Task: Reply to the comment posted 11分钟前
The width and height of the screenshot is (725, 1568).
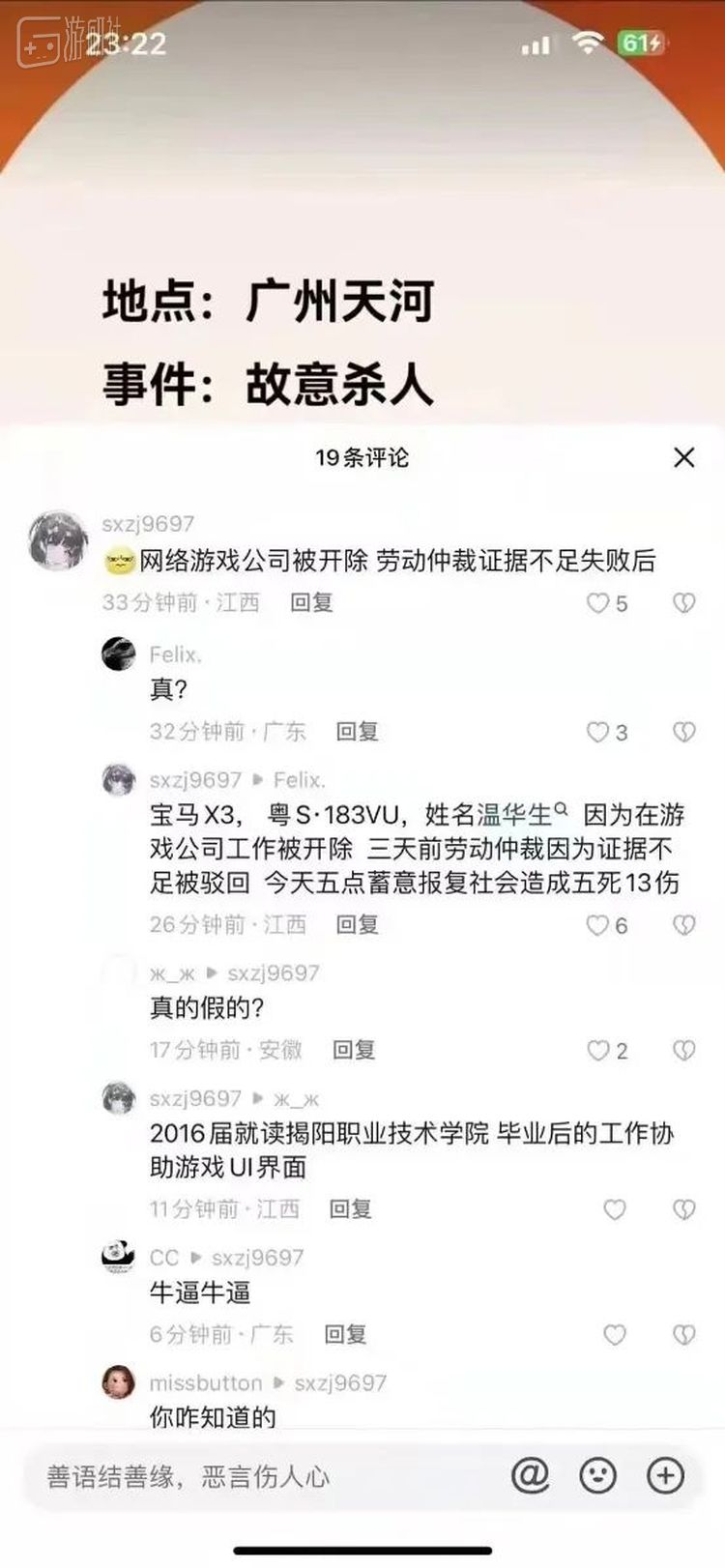Action: [350, 1208]
